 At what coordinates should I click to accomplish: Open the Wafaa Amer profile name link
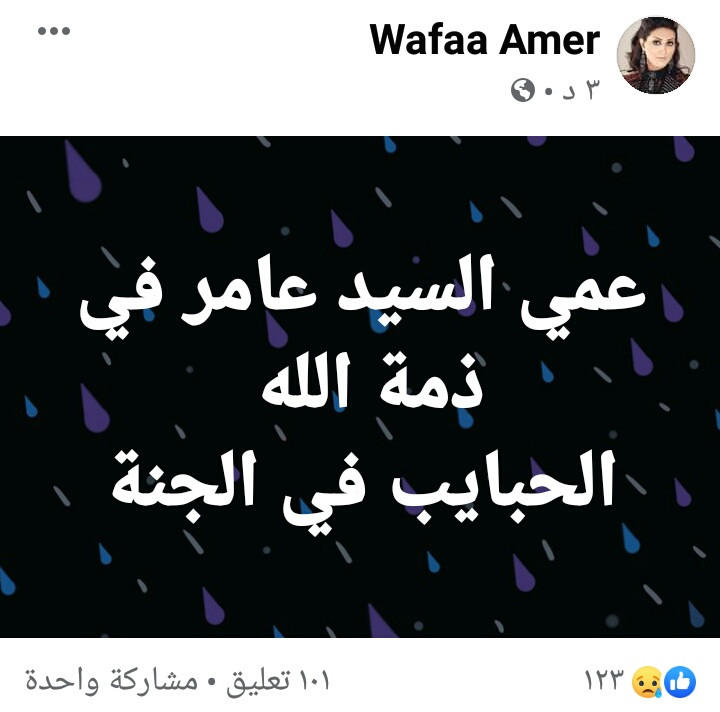click(485, 41)
